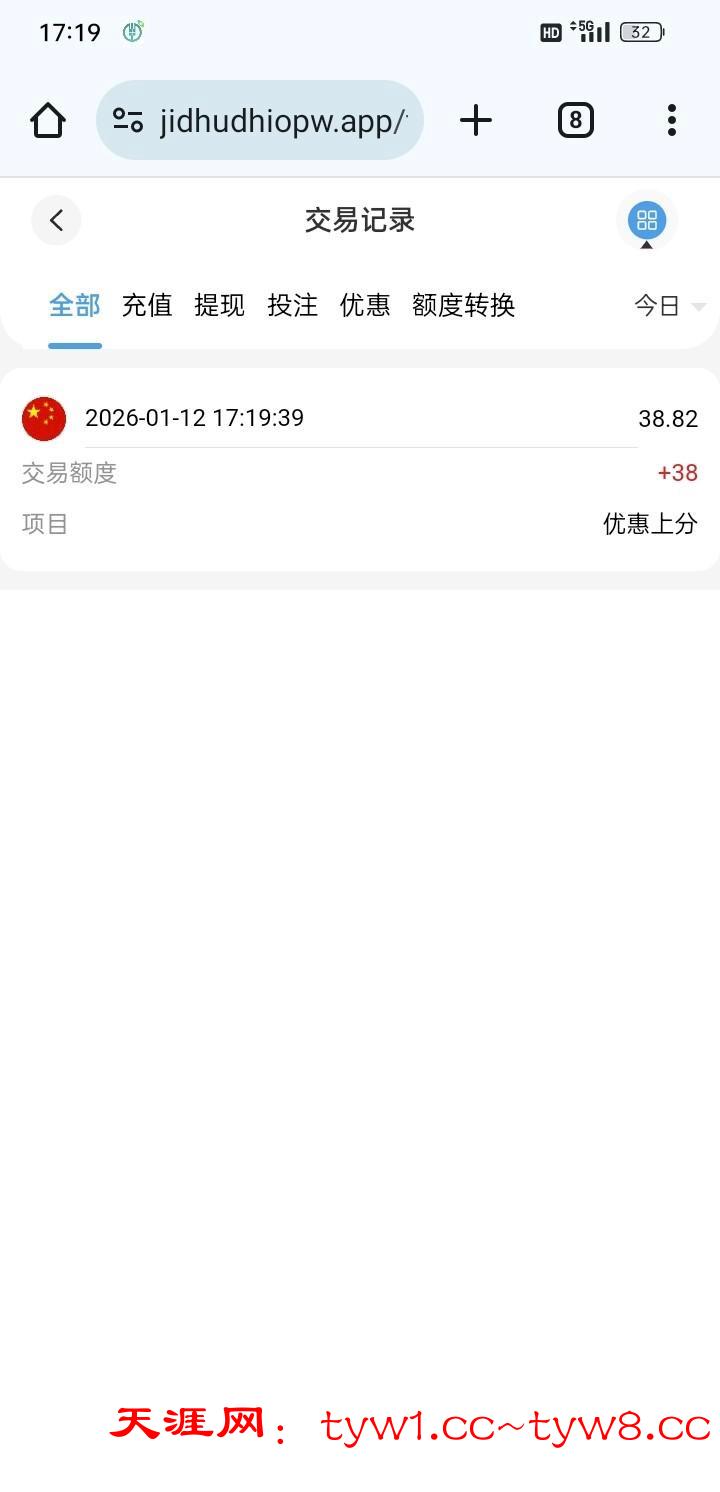Viewport: 720px width, 1492px height.
Task: Go back from the 交易记录 page
Action: (x=56, y=220)
